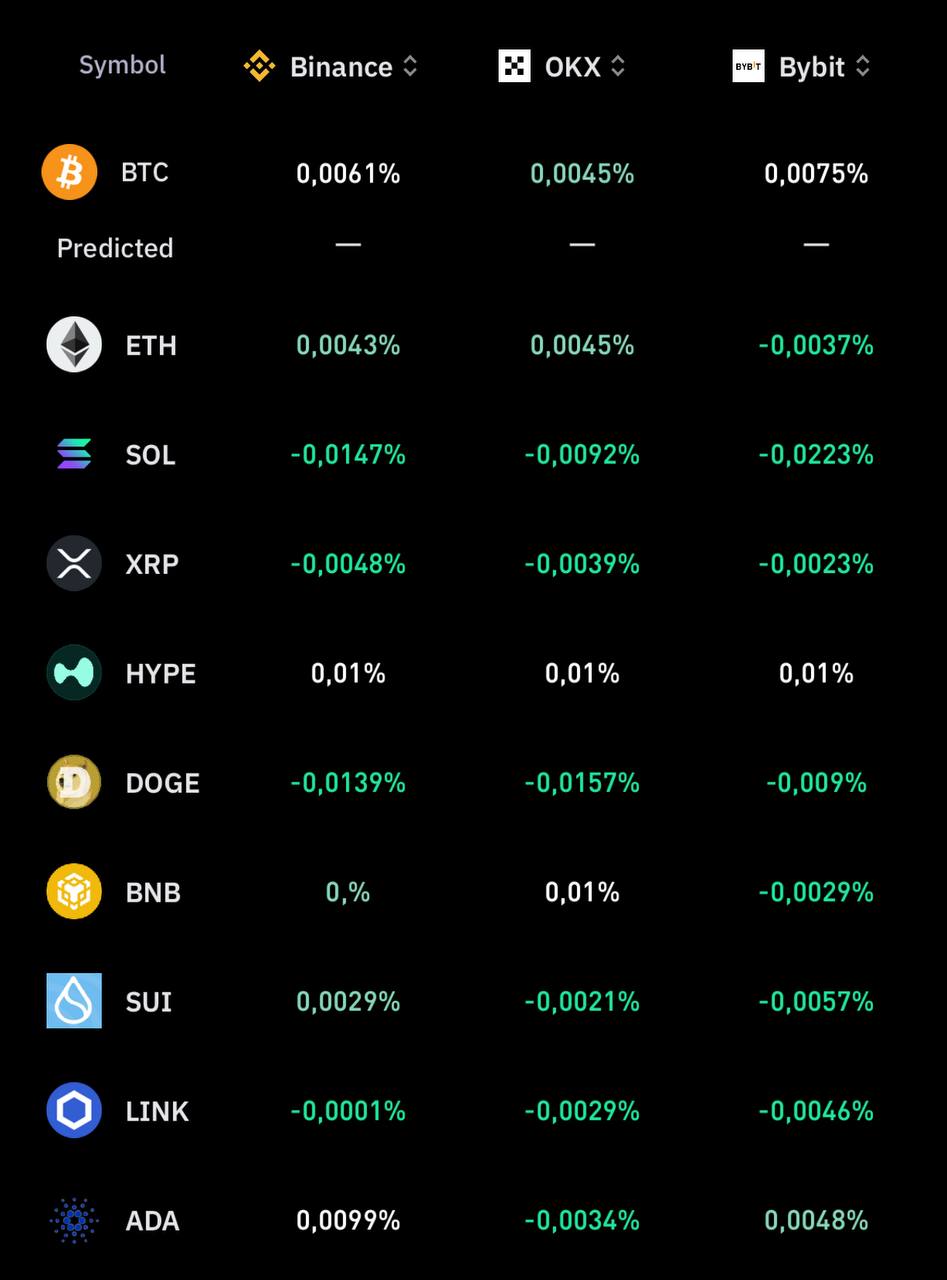Sort funding rates by OKX column
This screenshot has width=947, height=1280.
pos(572,67)
